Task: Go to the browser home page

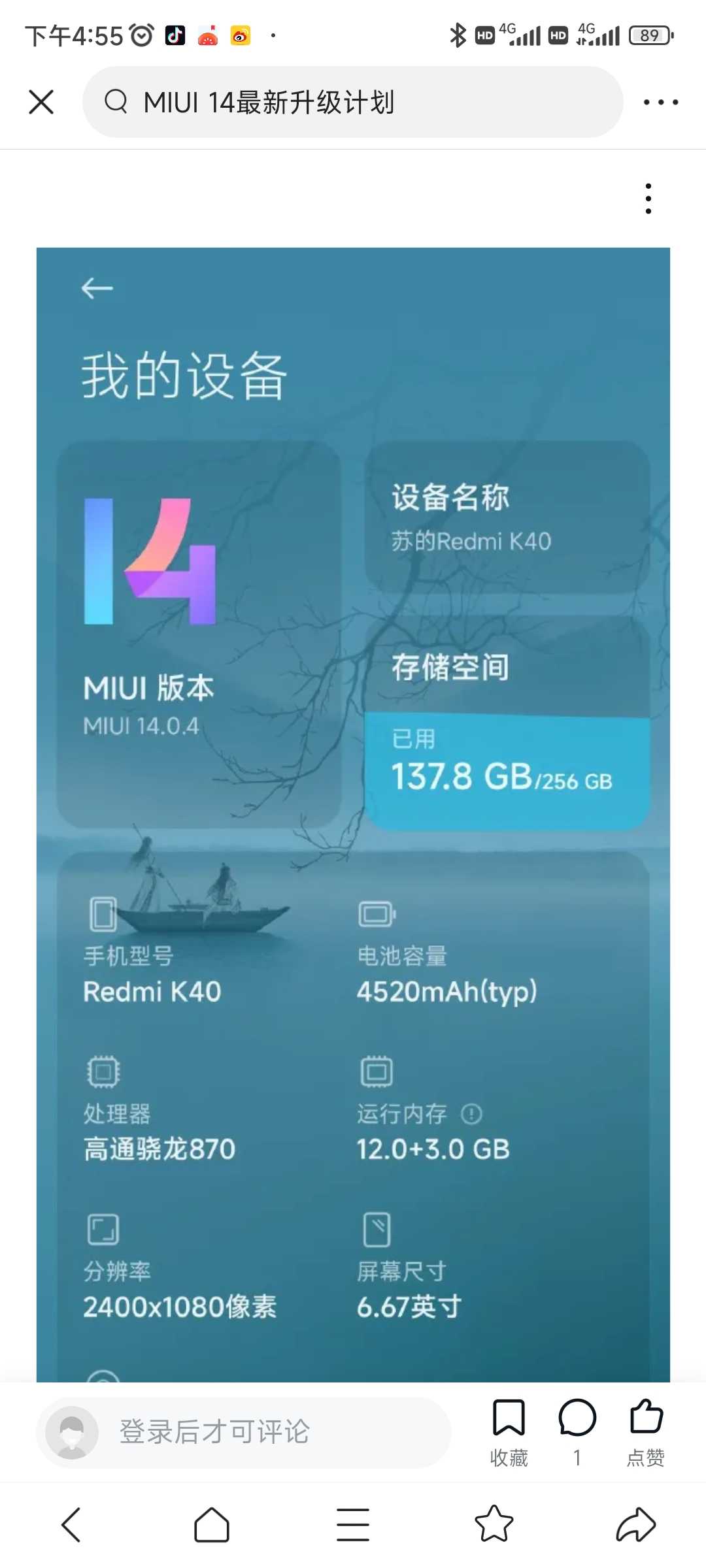Action: [x=212, y=1525]
